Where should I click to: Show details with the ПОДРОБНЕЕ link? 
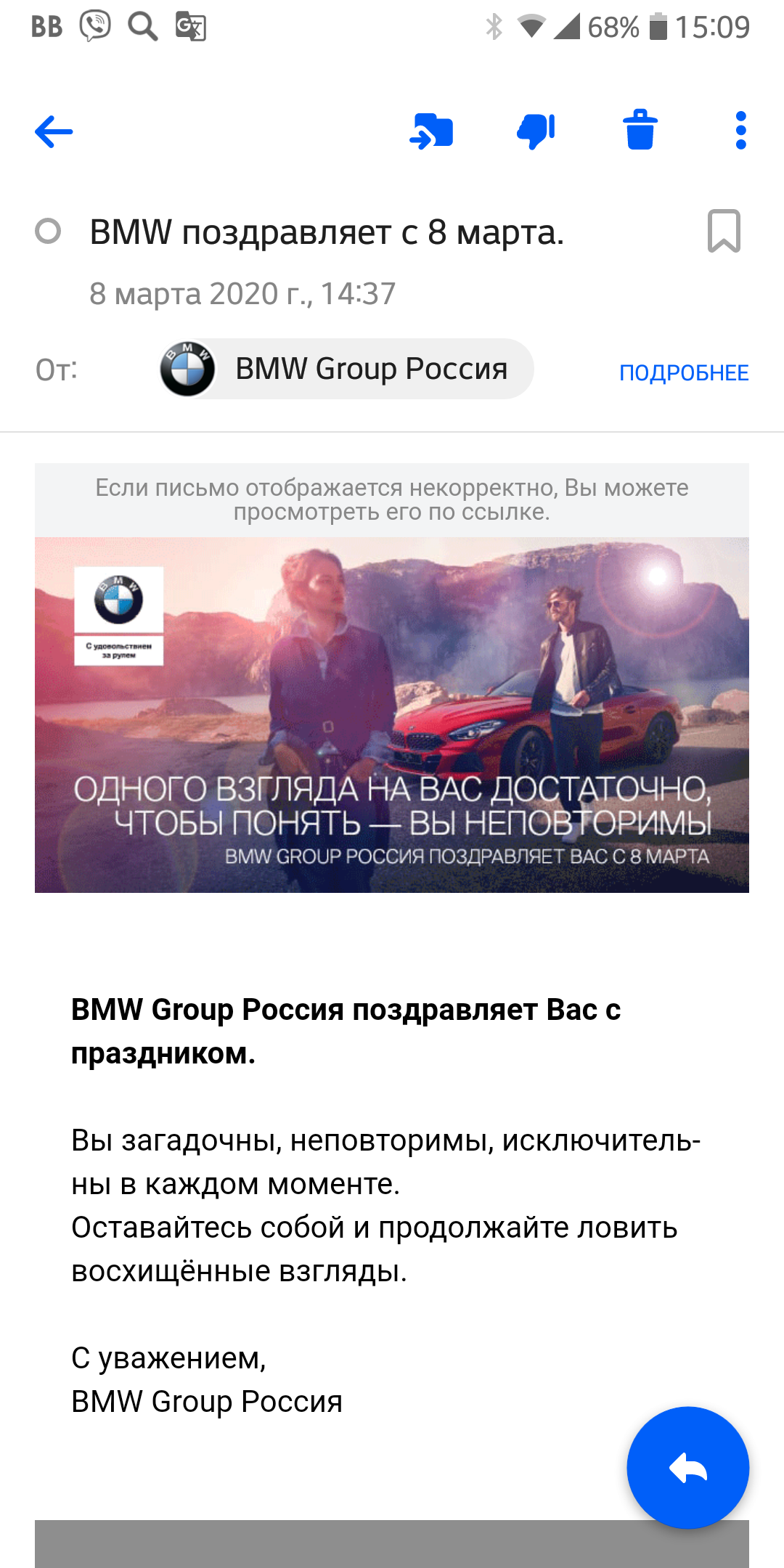(x=683, y=372)
